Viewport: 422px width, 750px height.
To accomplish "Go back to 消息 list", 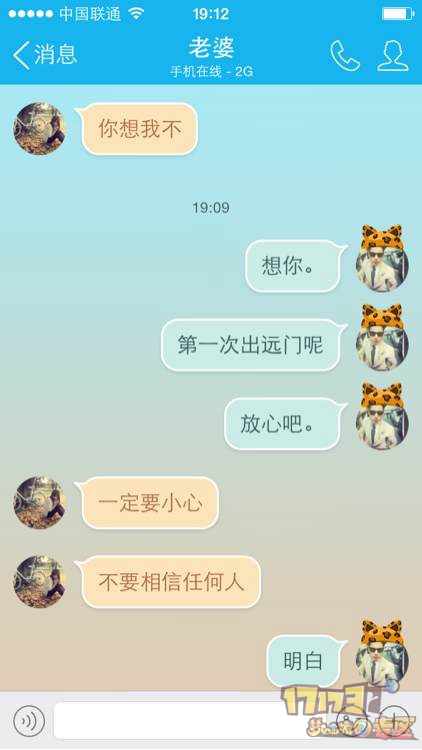I will point(45,54).
